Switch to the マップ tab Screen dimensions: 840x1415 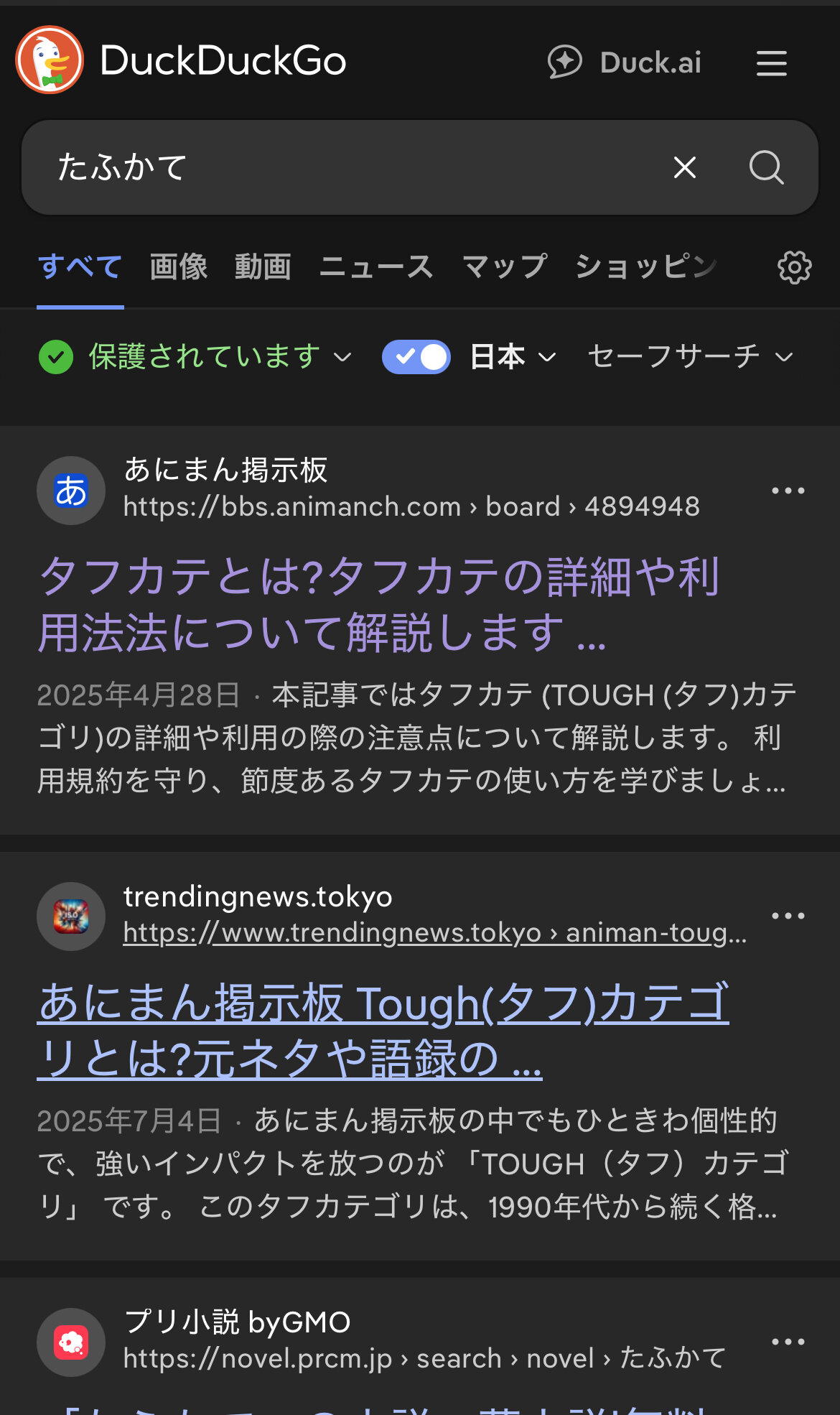tap(504, 267)
